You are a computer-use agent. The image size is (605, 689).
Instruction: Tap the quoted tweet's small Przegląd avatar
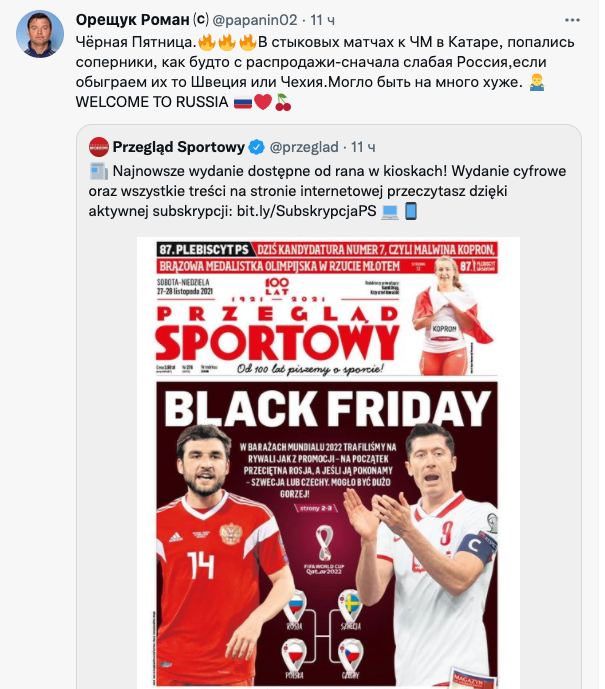98,147
